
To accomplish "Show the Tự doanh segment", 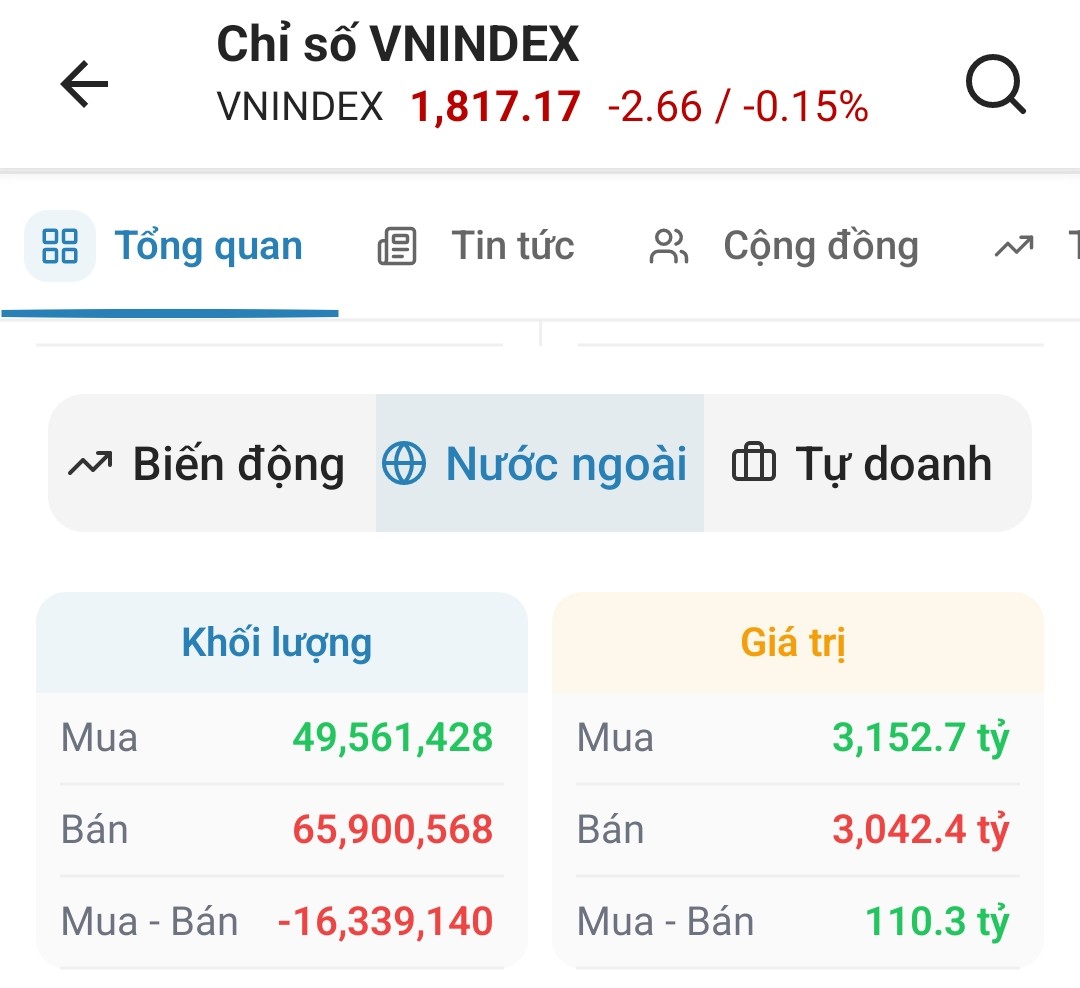I will click(863, 464).
